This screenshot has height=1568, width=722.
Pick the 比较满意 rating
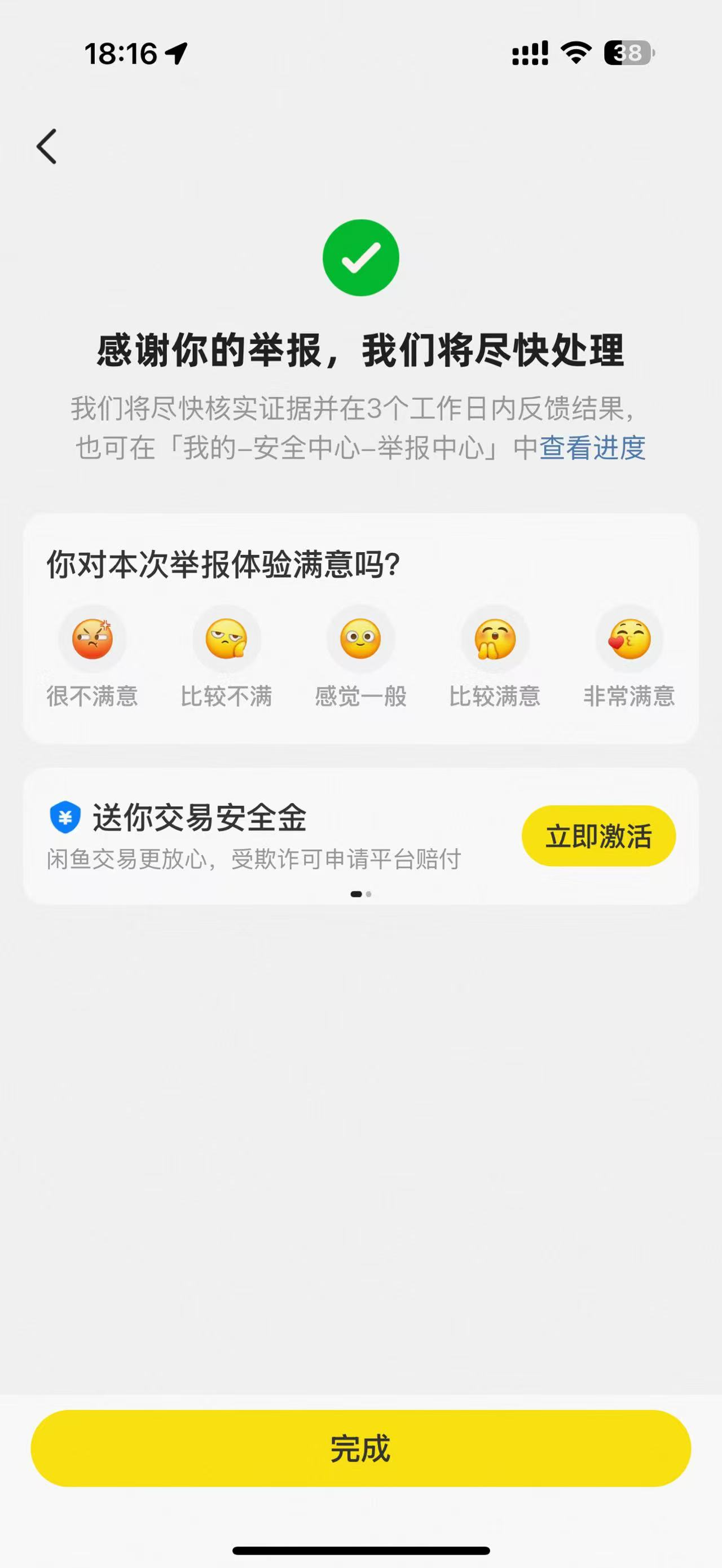[495, 640]
